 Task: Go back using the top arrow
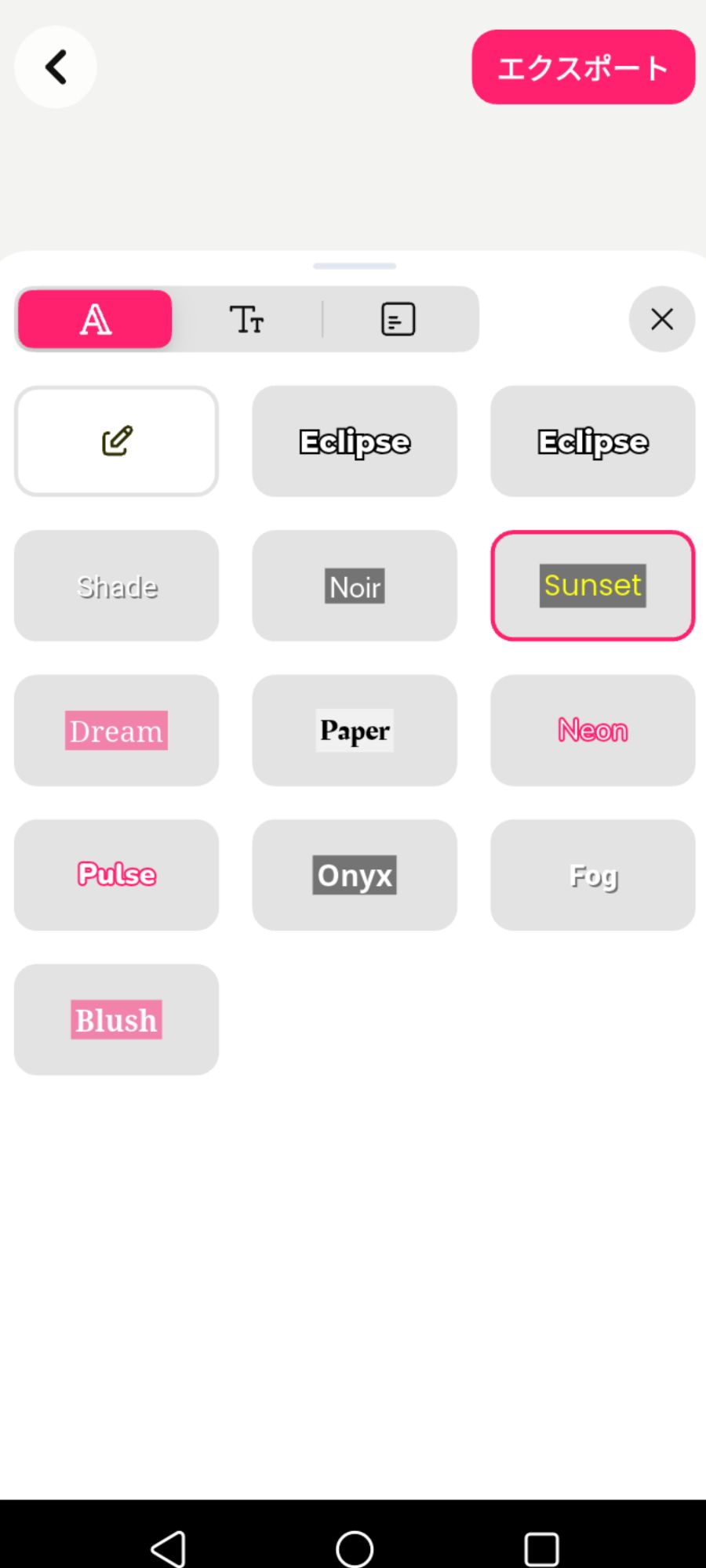pos(55,67)
